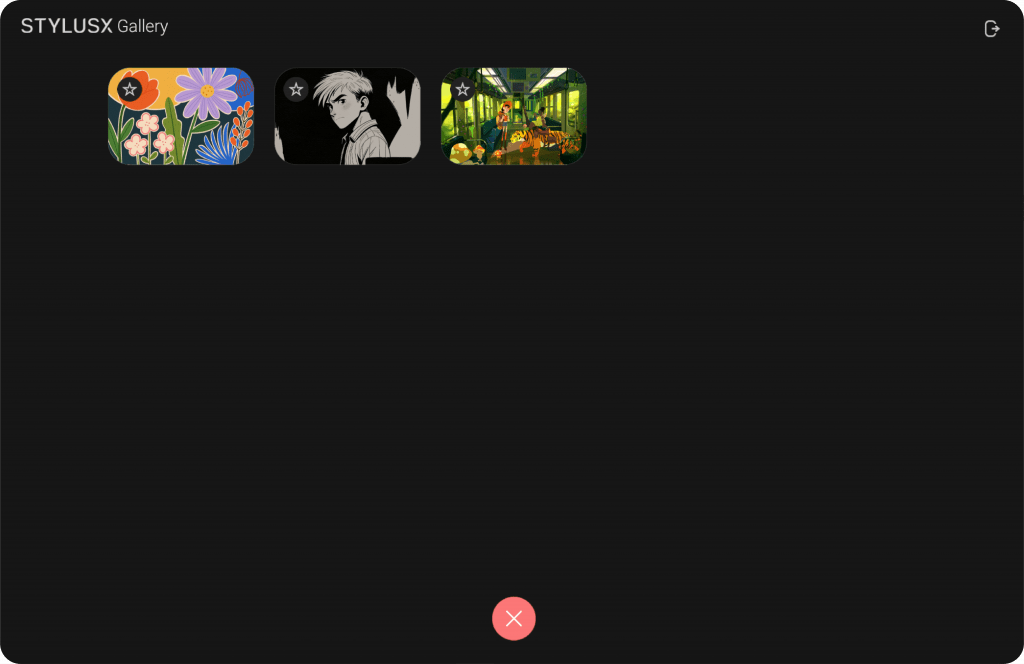Star the green subway tiger artwork
Screen dimensions: 1024x664
462,90
